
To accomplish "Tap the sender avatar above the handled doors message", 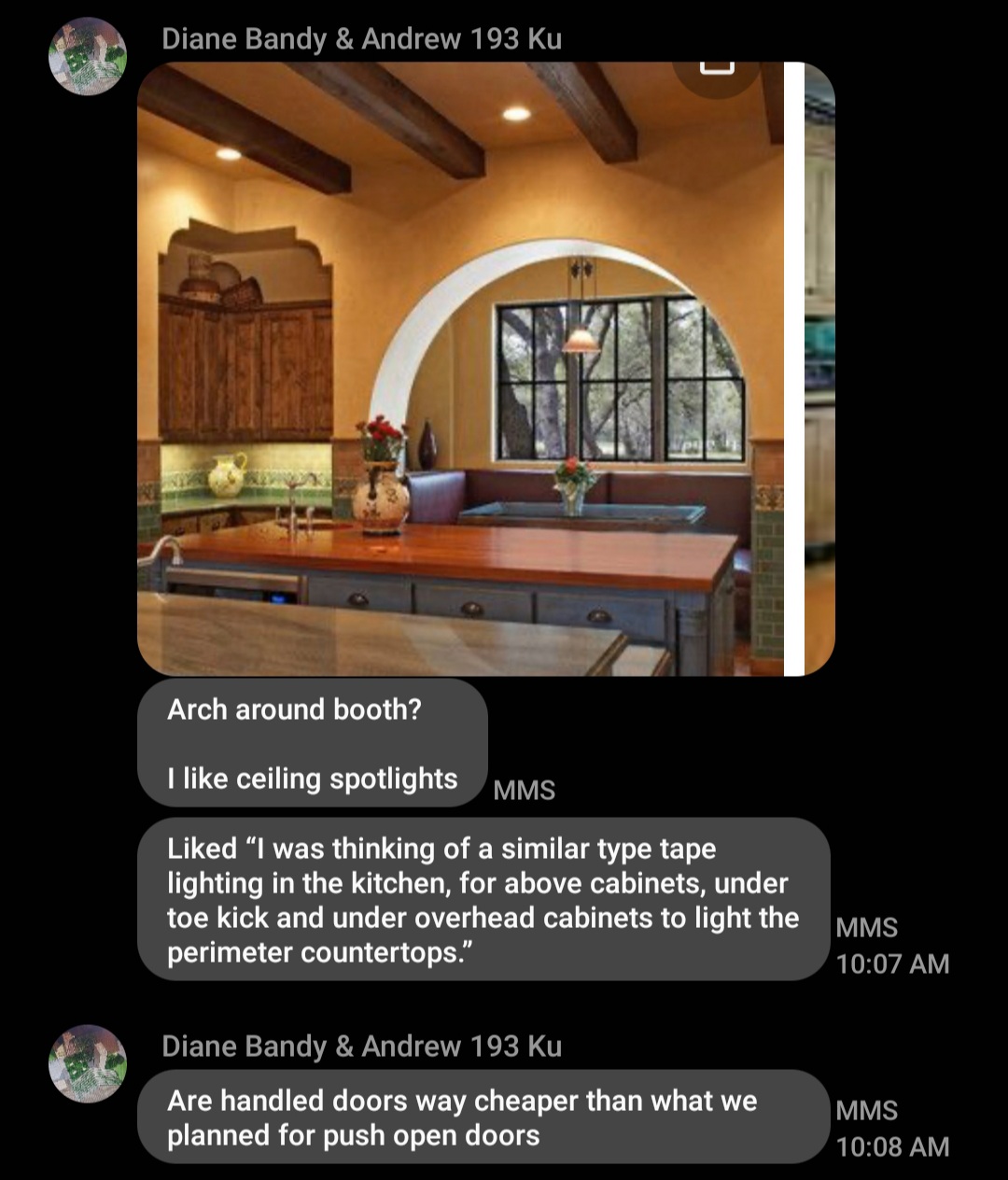I will pyautogui.click(x=88, y=1064).
